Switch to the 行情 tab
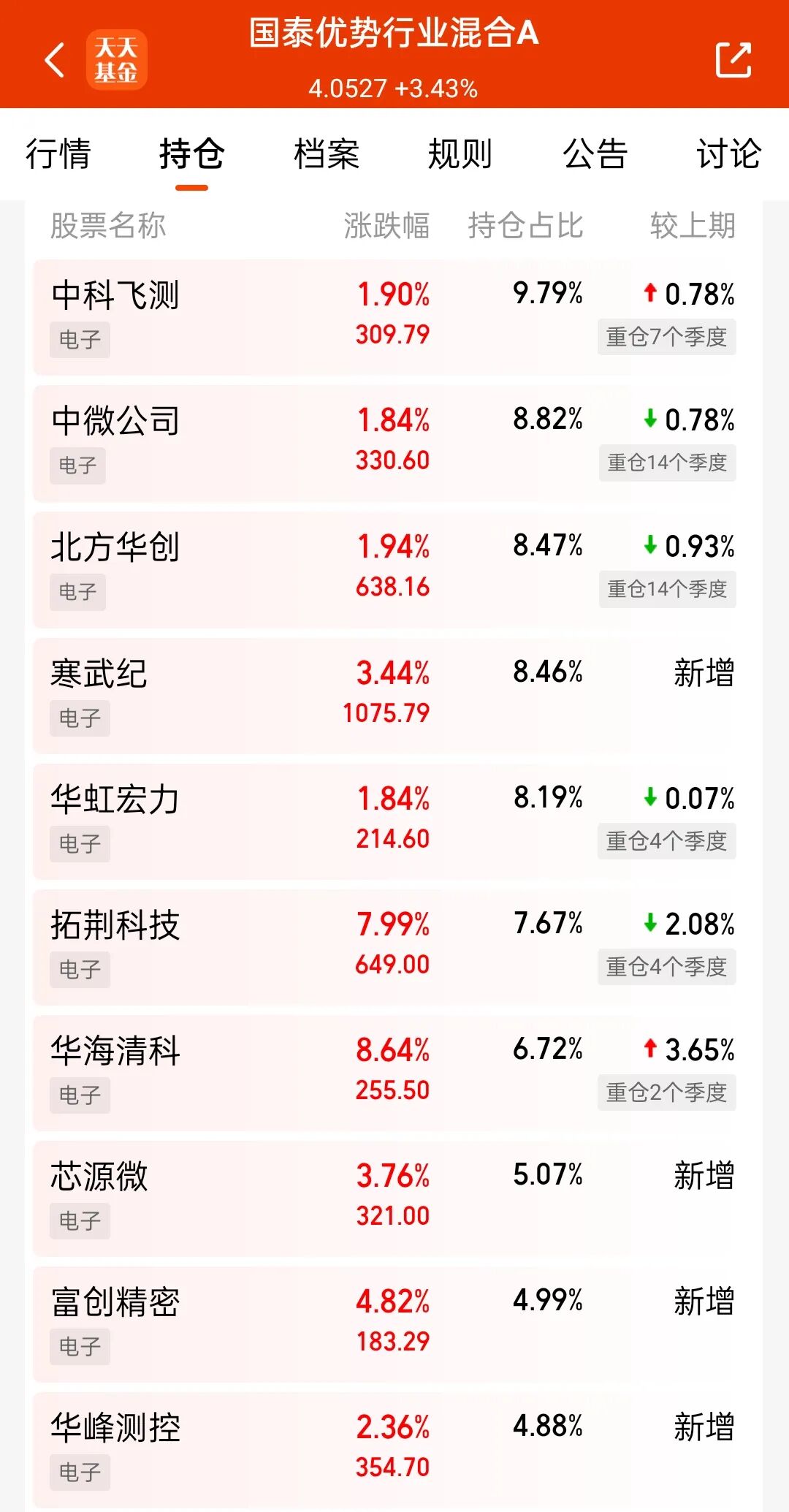789x1512 pixels. coord(58,154)
